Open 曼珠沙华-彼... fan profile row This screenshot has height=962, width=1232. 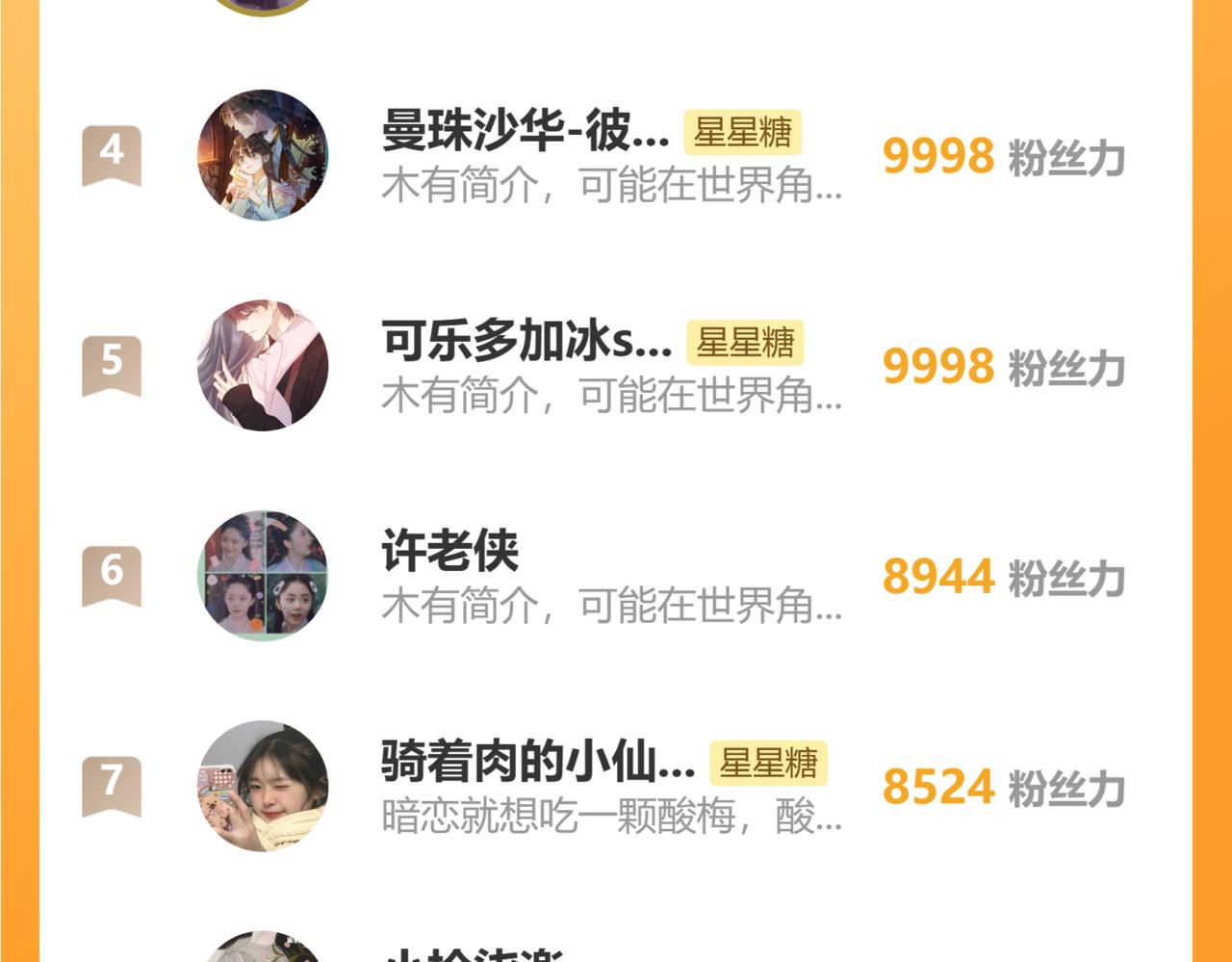526,131
